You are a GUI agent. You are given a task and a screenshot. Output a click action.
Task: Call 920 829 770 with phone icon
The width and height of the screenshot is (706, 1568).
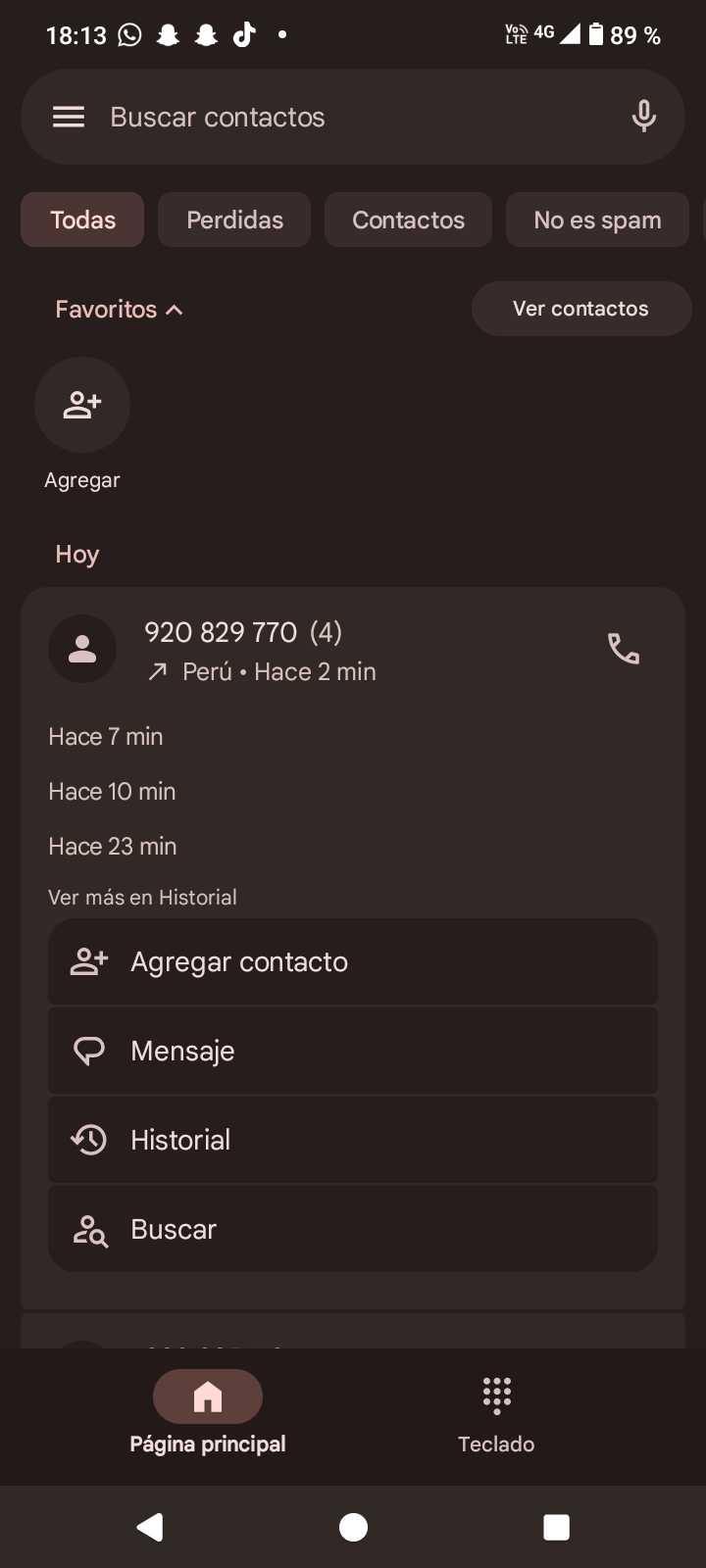624,649
